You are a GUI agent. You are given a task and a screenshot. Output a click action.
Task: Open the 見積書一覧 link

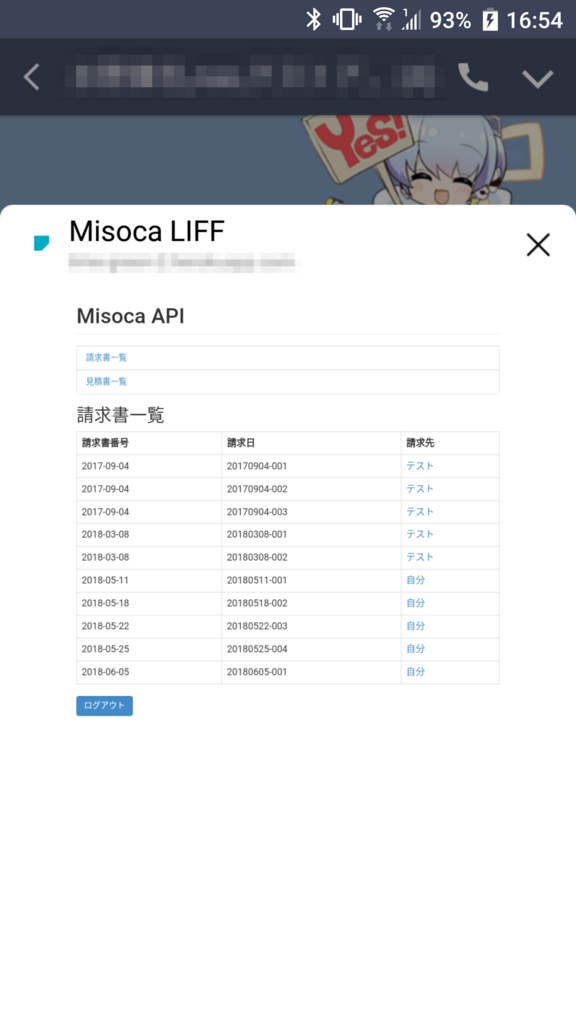point(106,381)
